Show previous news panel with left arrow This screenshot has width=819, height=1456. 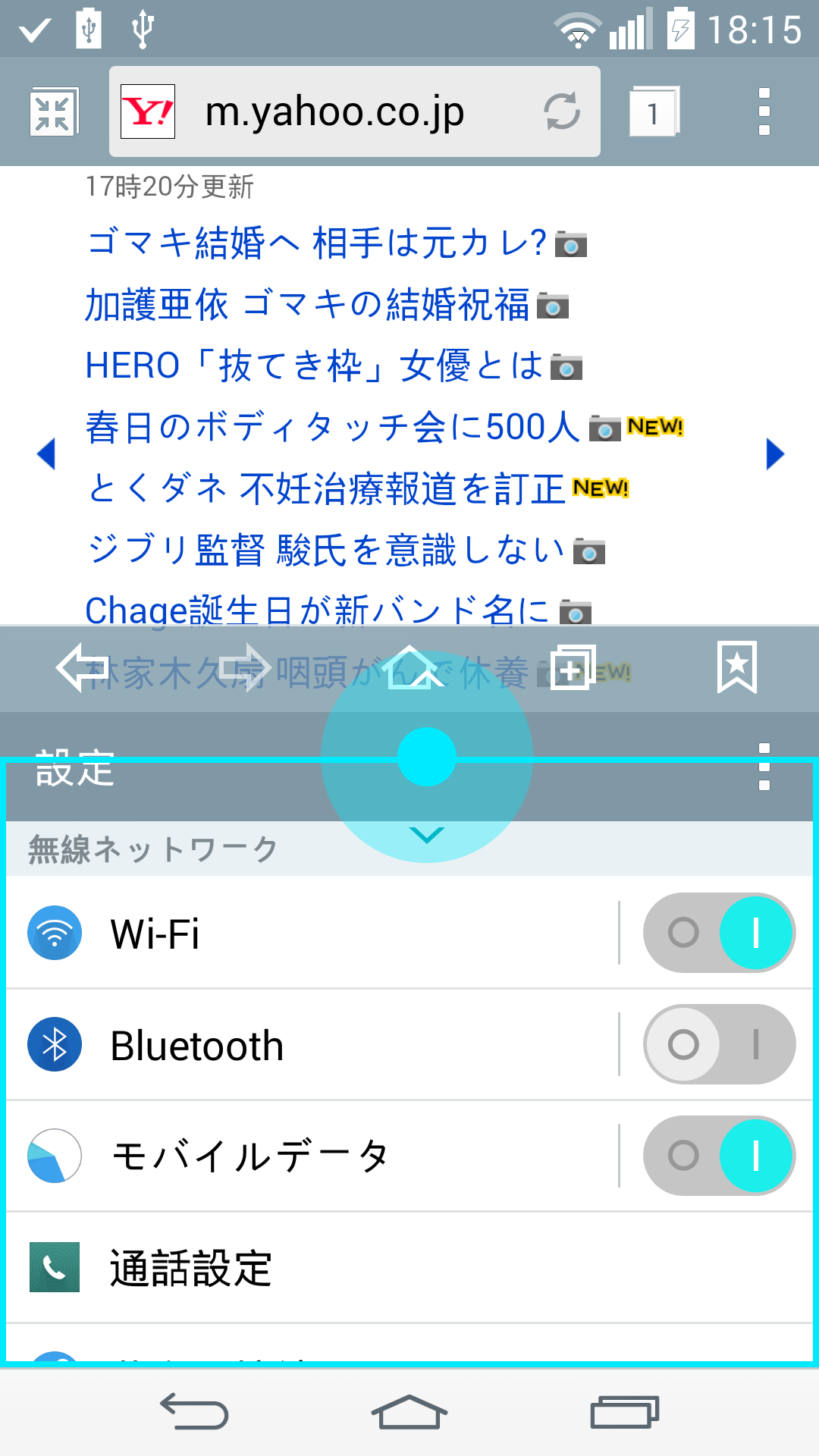point(46,454)
